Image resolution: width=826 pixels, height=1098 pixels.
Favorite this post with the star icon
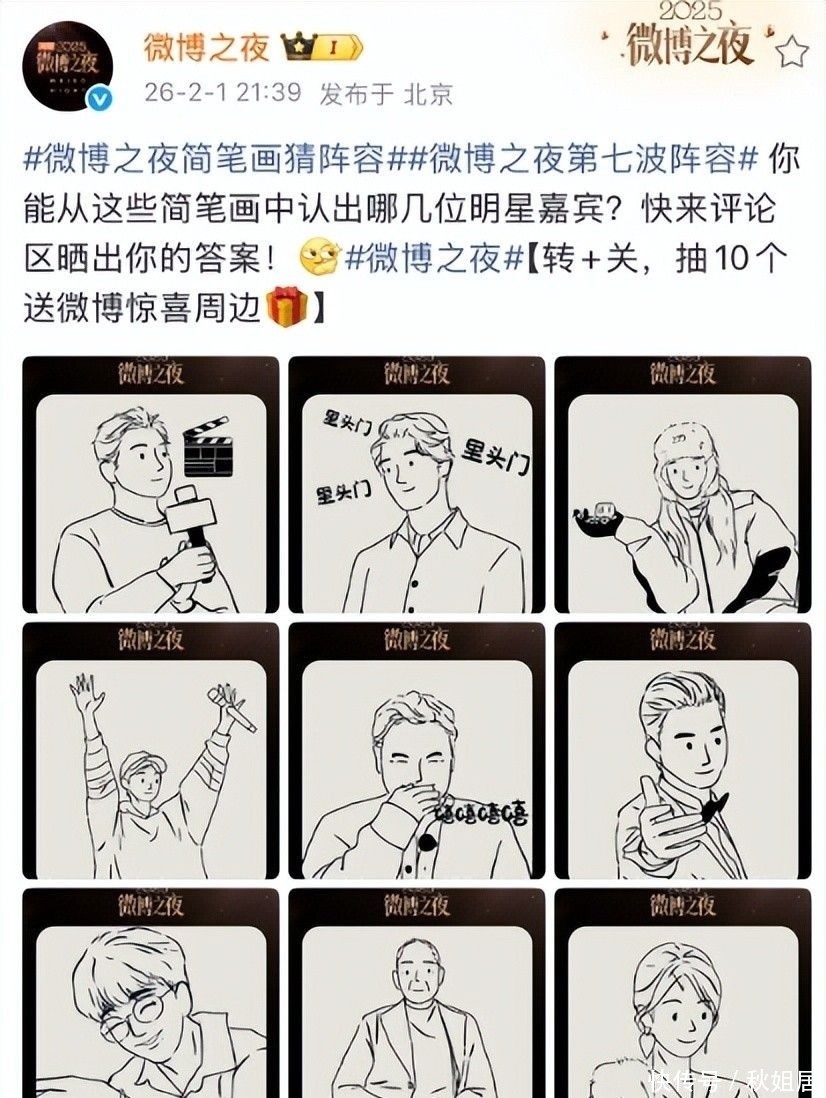(x=791, y=51)
